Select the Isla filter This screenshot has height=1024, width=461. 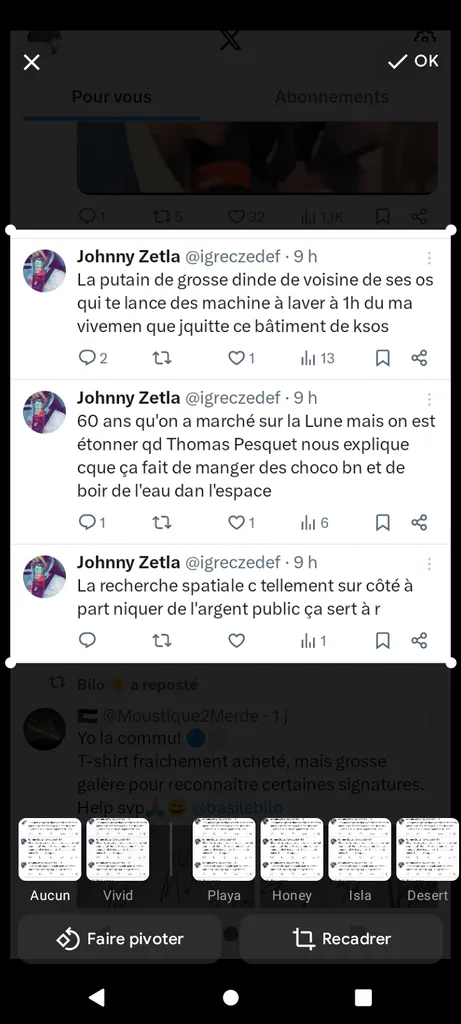pos(360,859)
